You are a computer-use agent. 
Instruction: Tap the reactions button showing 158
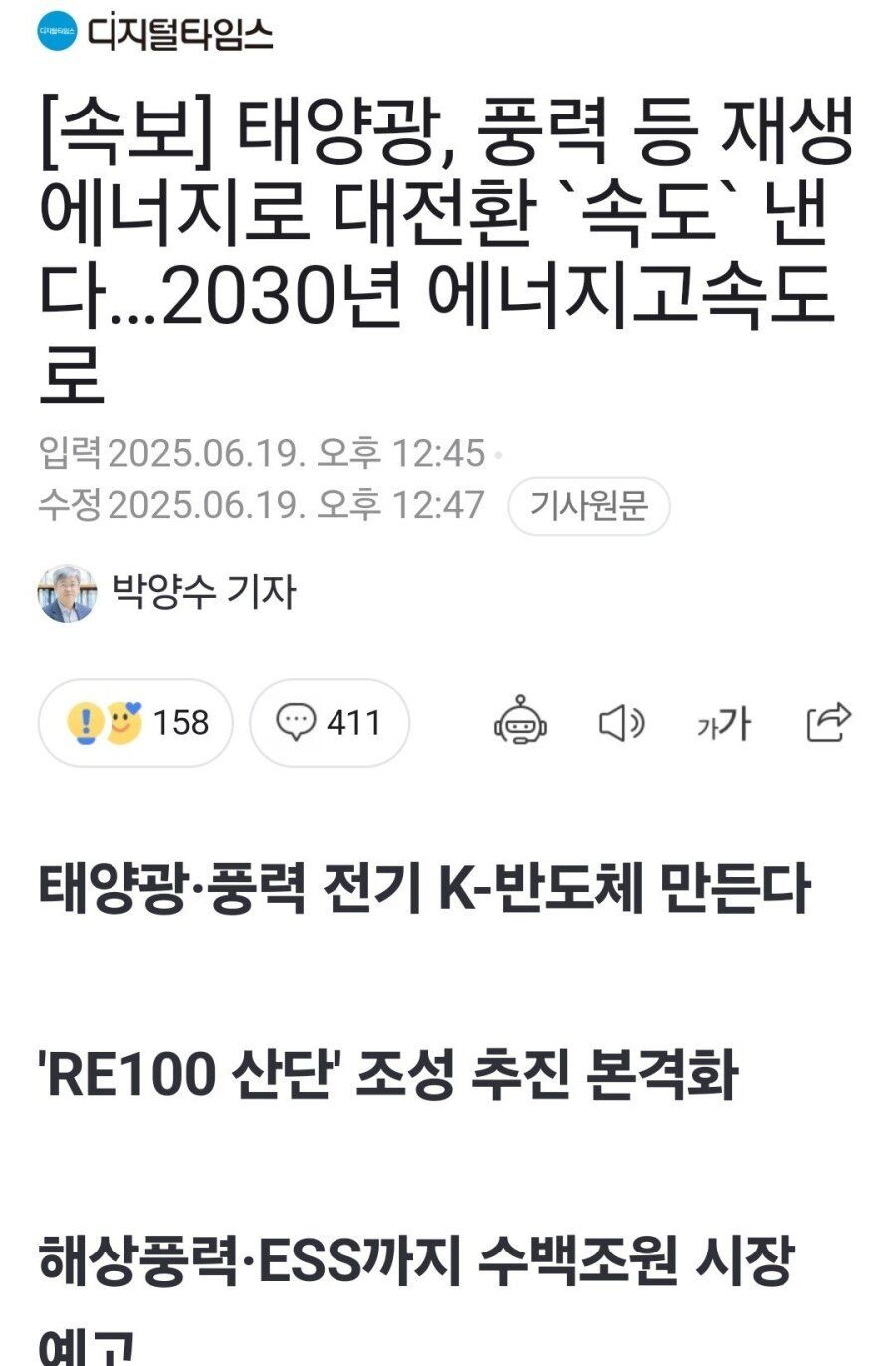(136, 723)
